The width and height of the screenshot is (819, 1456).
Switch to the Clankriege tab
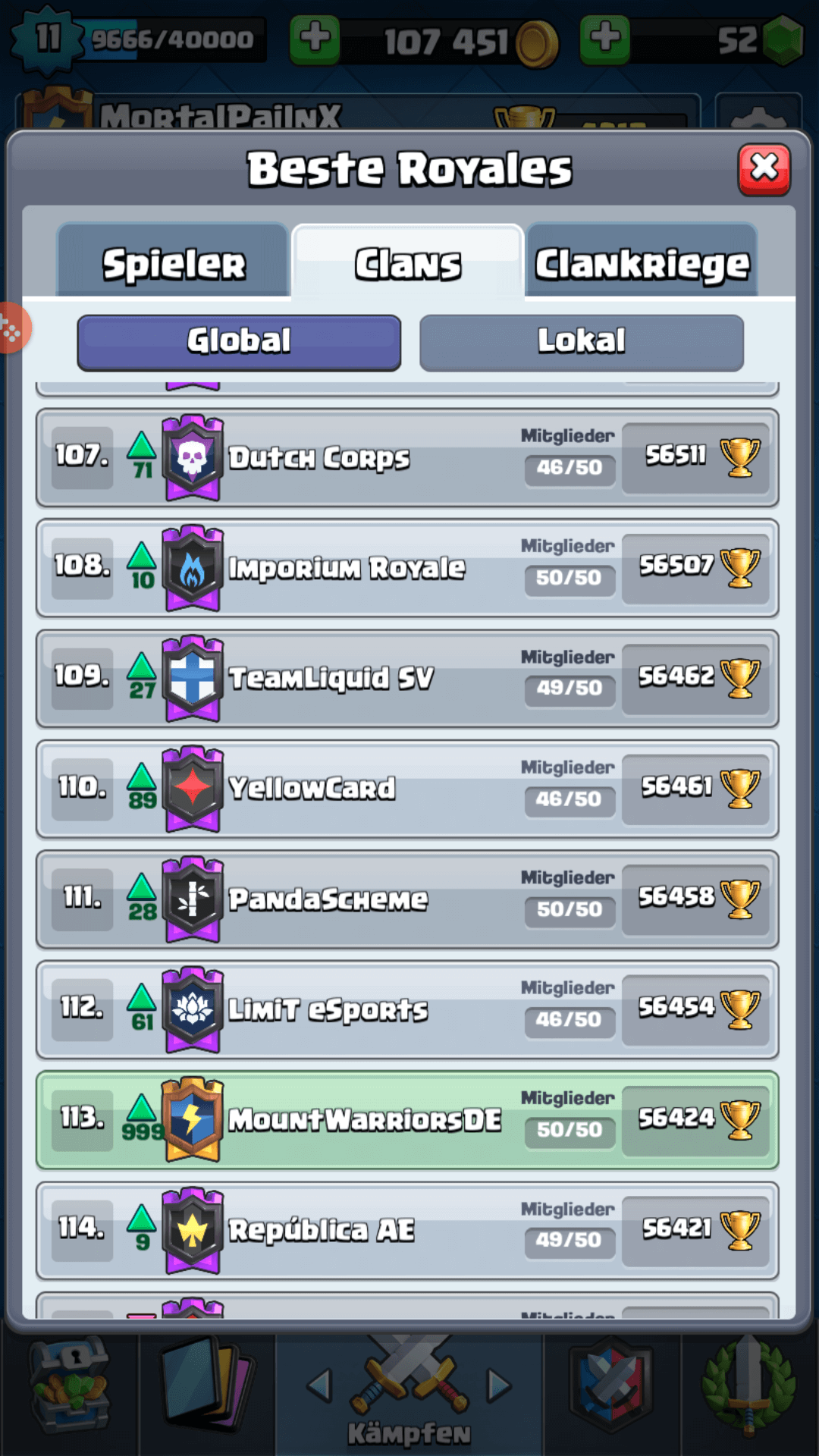(x=642, y=262)
